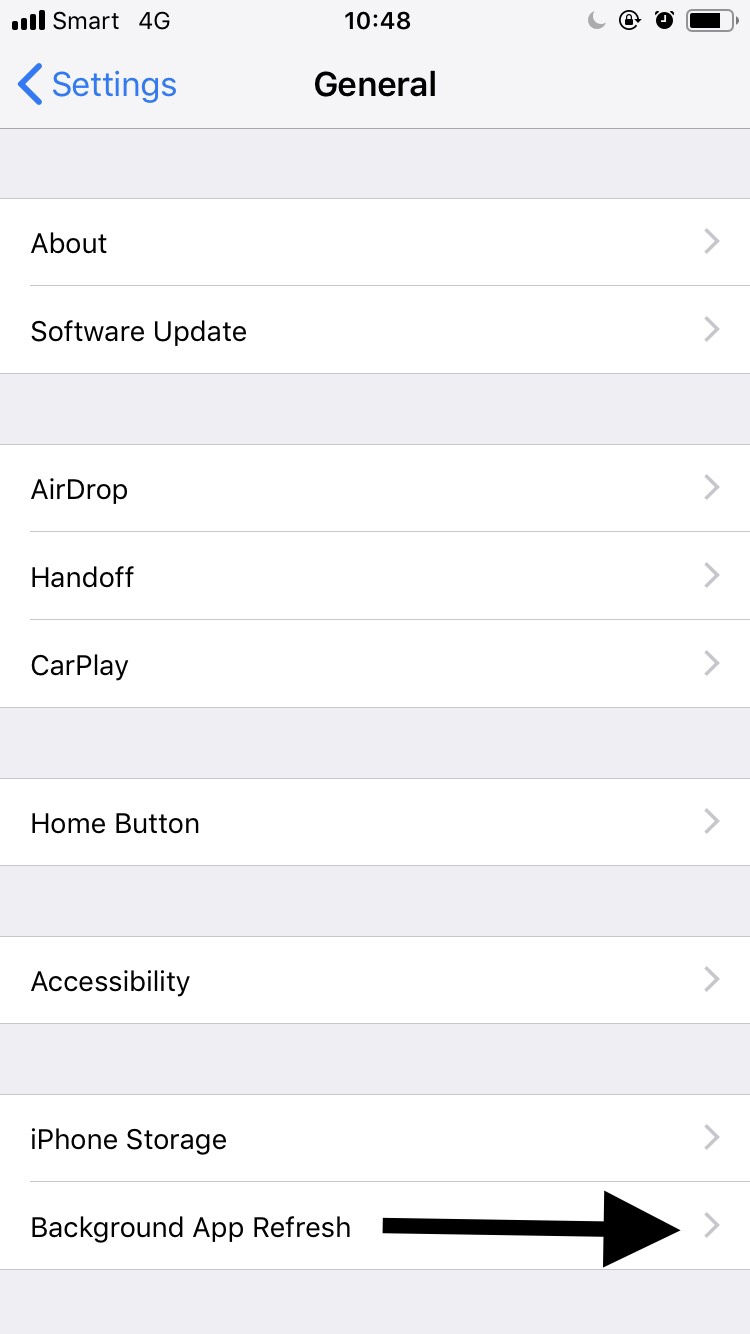The image size is (750, 1334).
Task: Open CarPlay settings
Action: point(375,665)
